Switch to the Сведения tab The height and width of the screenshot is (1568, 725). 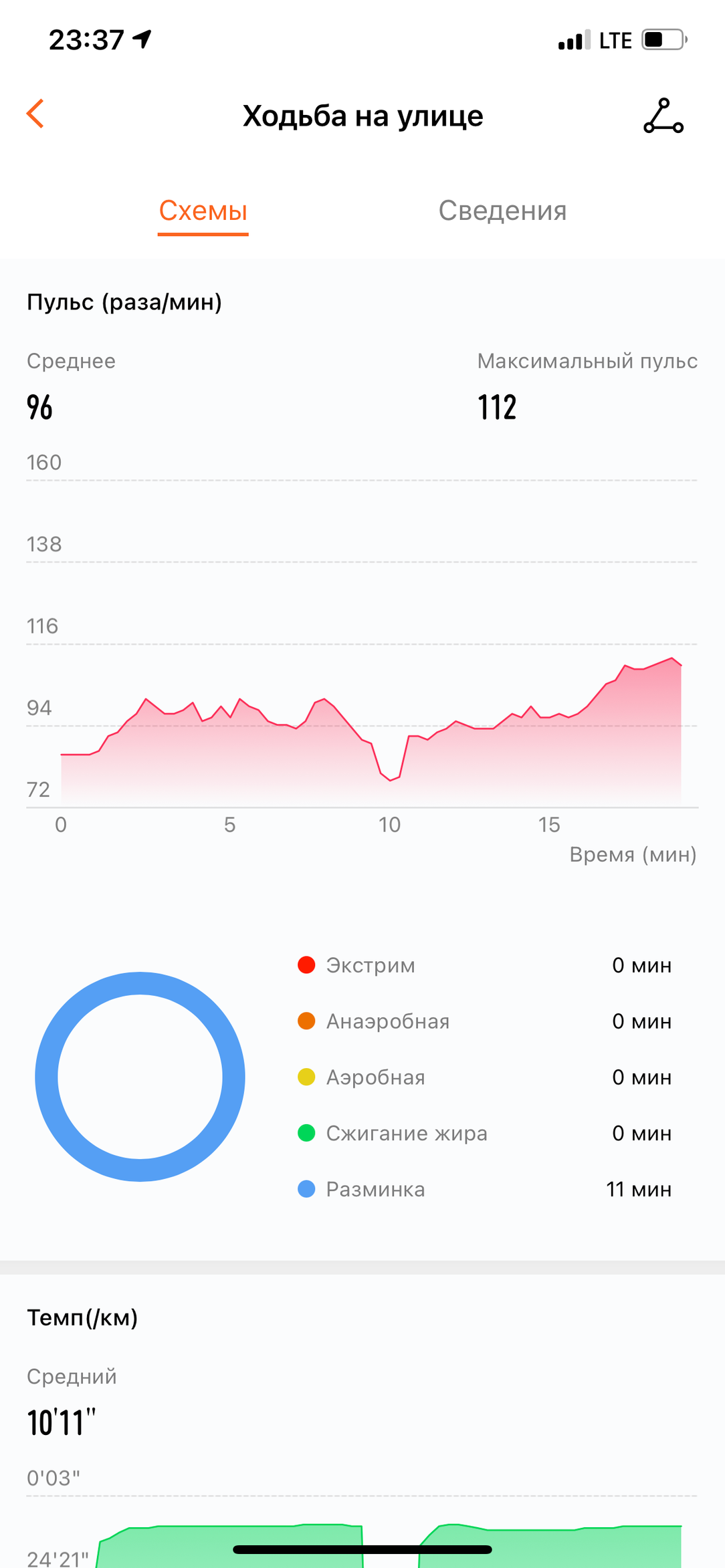502,211
